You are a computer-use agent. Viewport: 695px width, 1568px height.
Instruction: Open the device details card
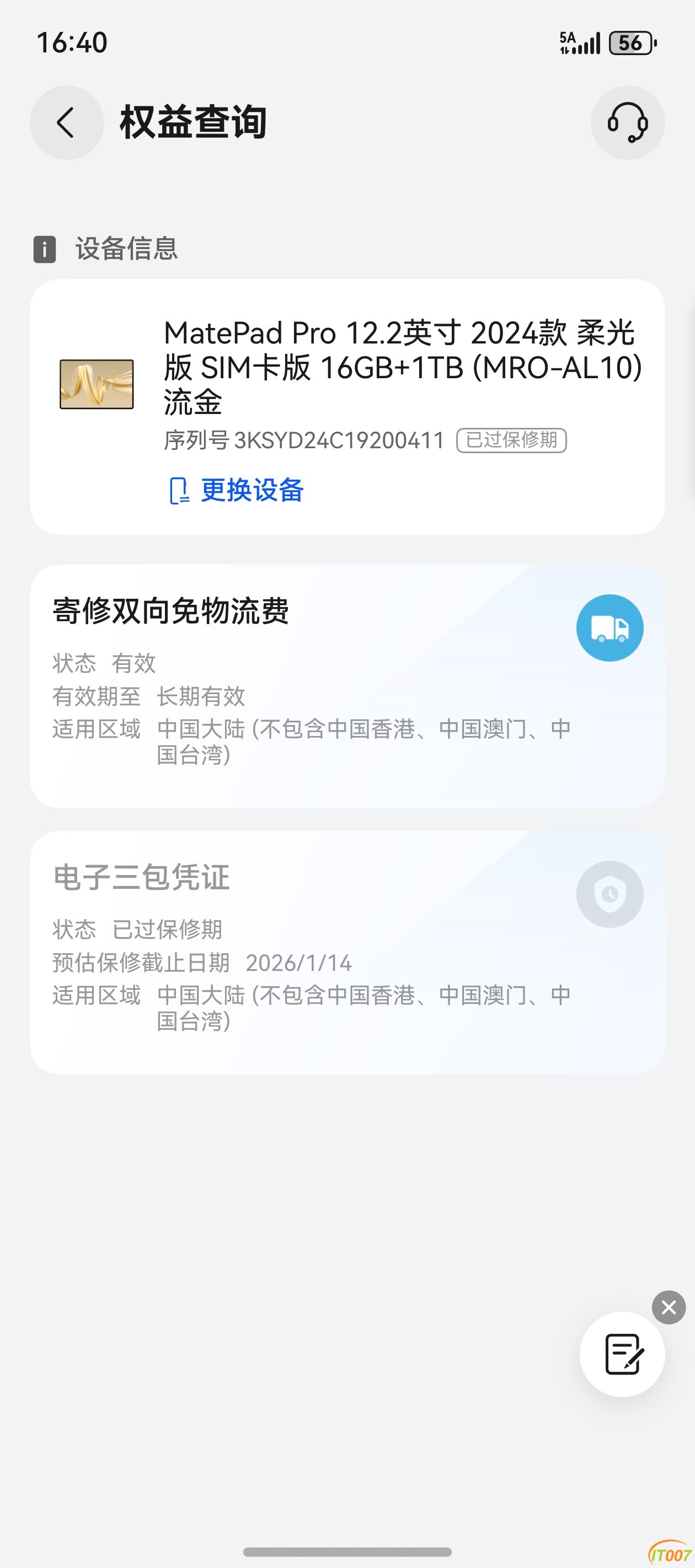347,405
